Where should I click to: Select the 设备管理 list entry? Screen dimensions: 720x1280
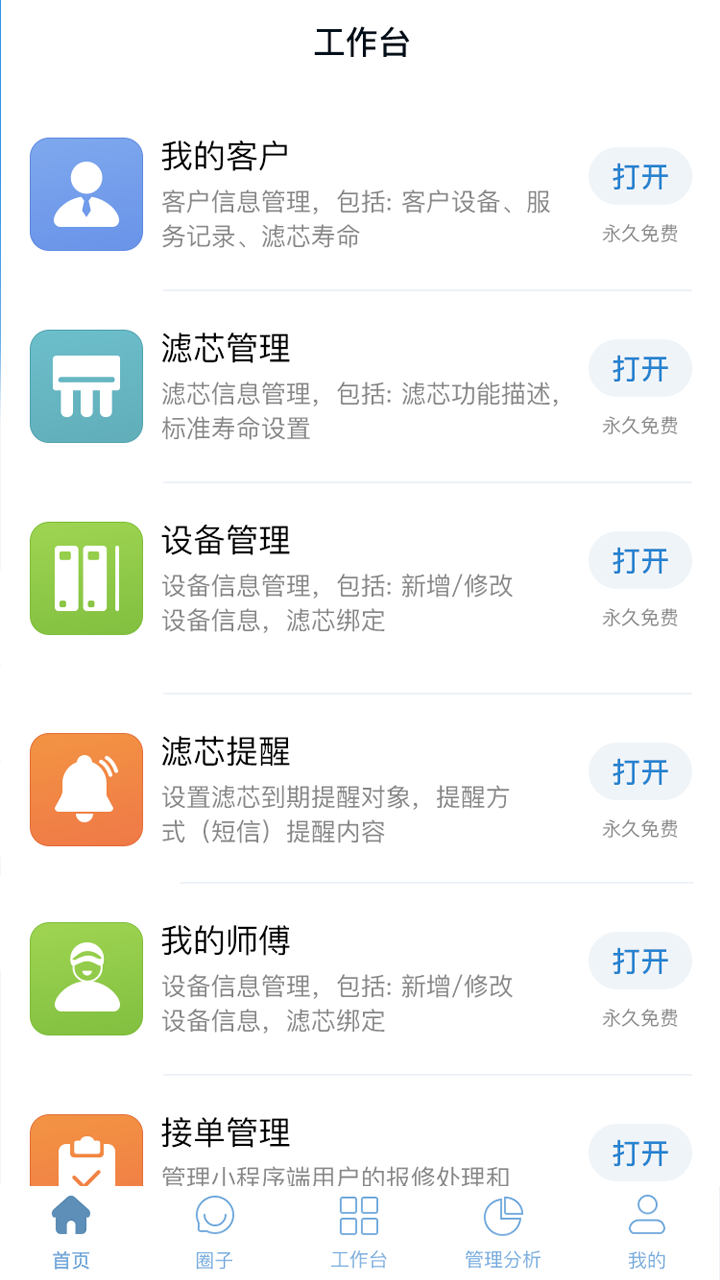pos(300,579)
